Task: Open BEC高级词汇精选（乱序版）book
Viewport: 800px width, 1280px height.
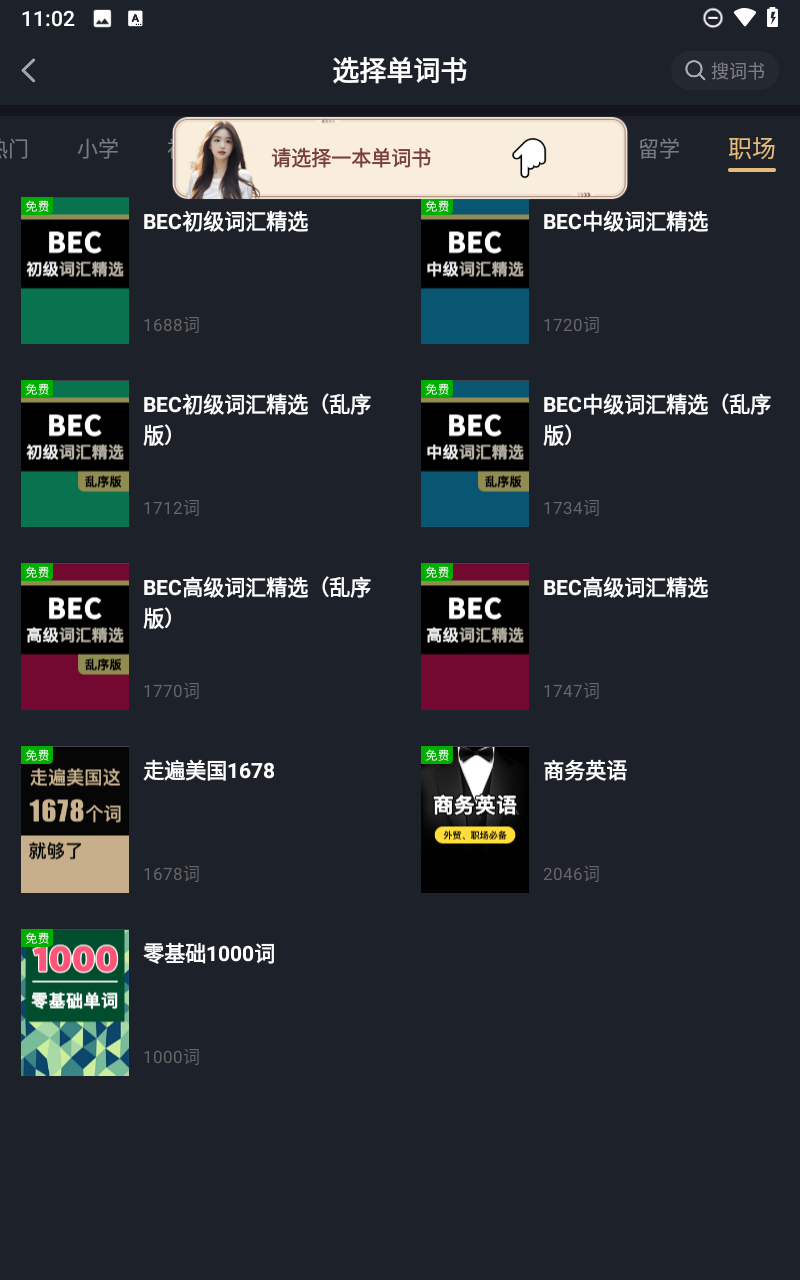Action: pos(75,637)
